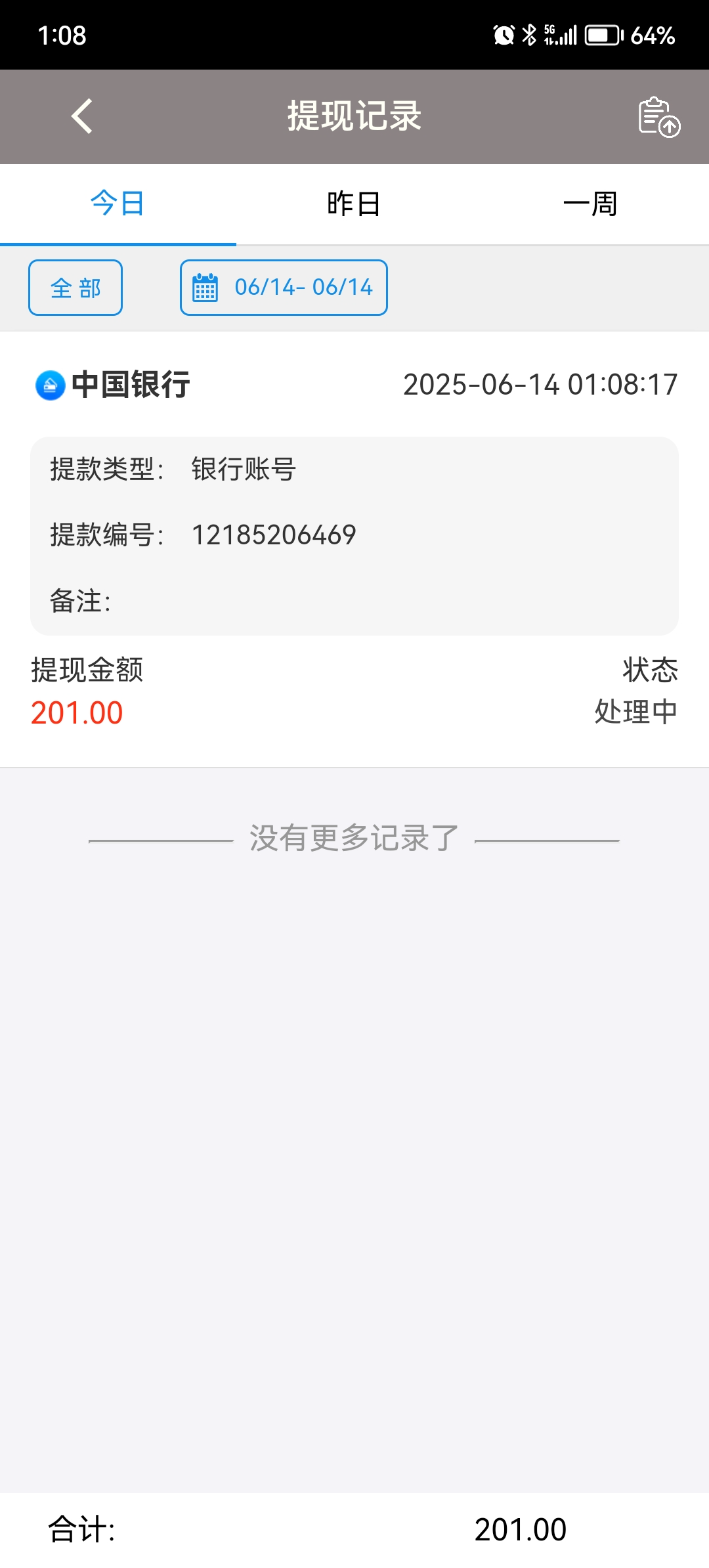Image resolution: width=709 pixels, height=1568 pixels.
Task: Open the 06/14- 06/14 date range picker
Action: tap(284, 288)
